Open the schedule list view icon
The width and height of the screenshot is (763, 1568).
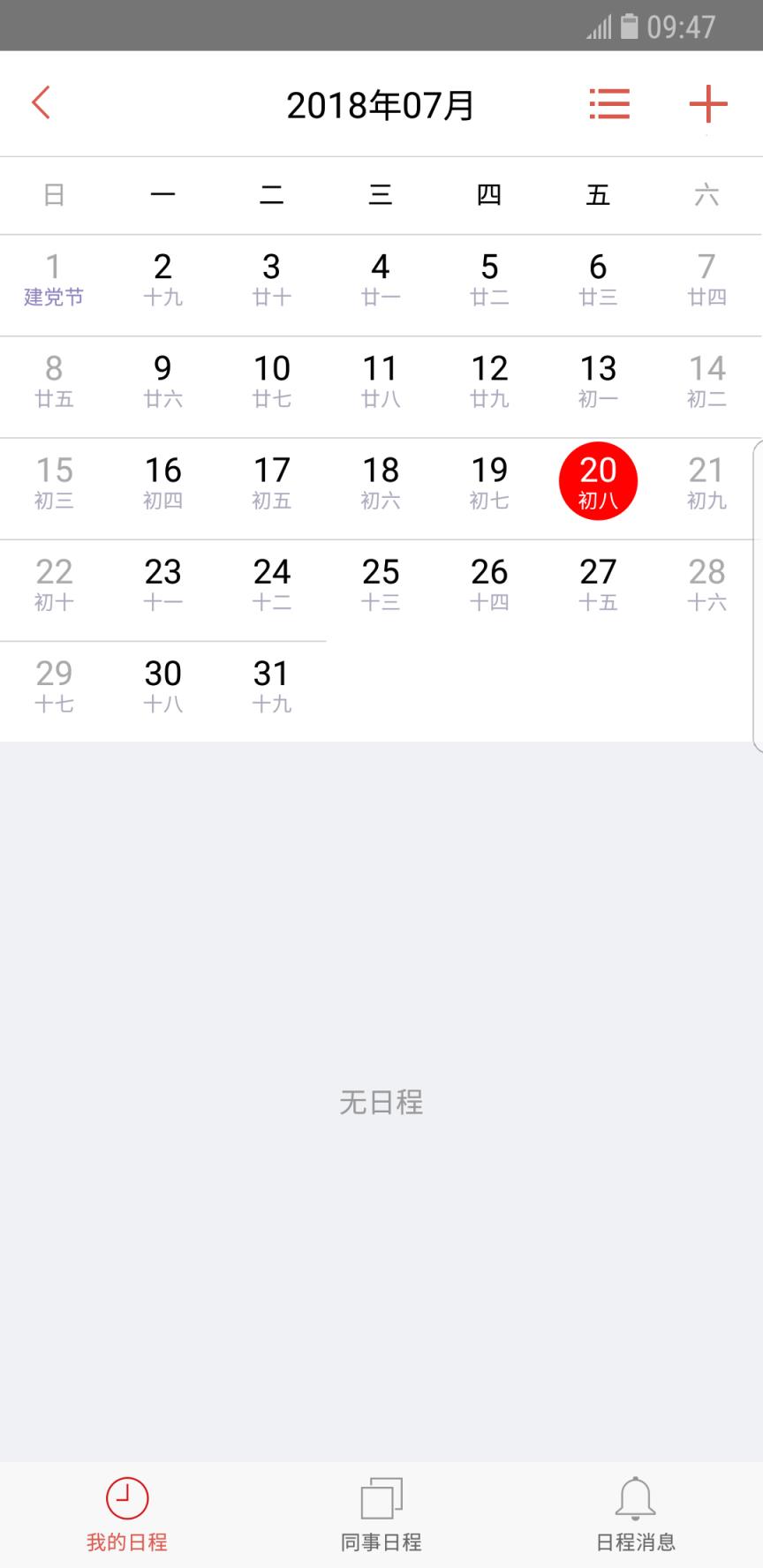pyautogui.click(x=609, y=103)
